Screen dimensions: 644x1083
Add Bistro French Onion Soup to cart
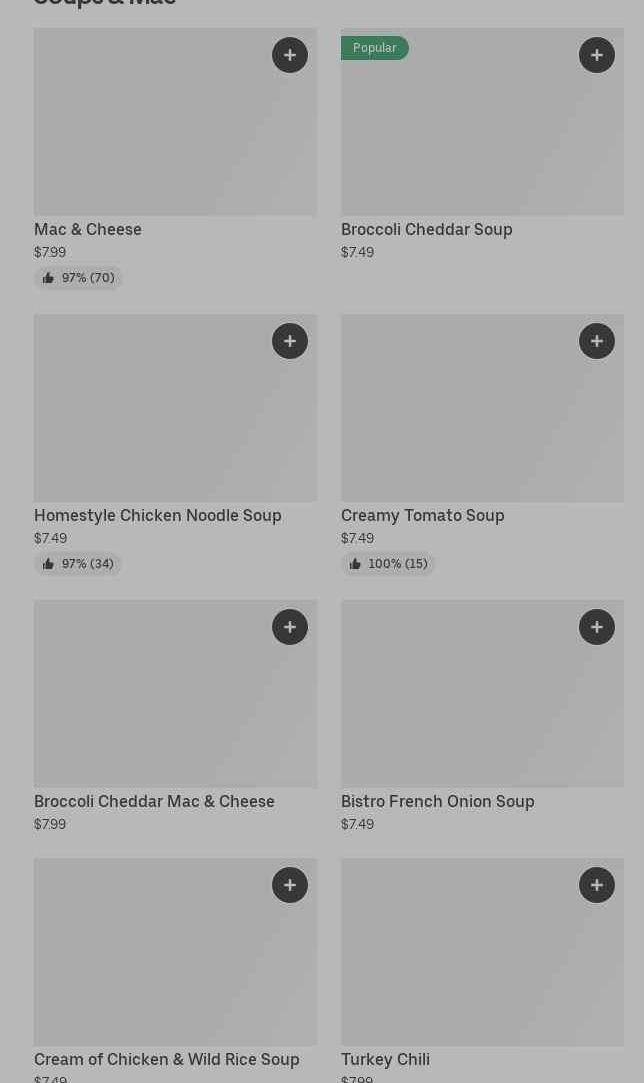tap(596, 627)
